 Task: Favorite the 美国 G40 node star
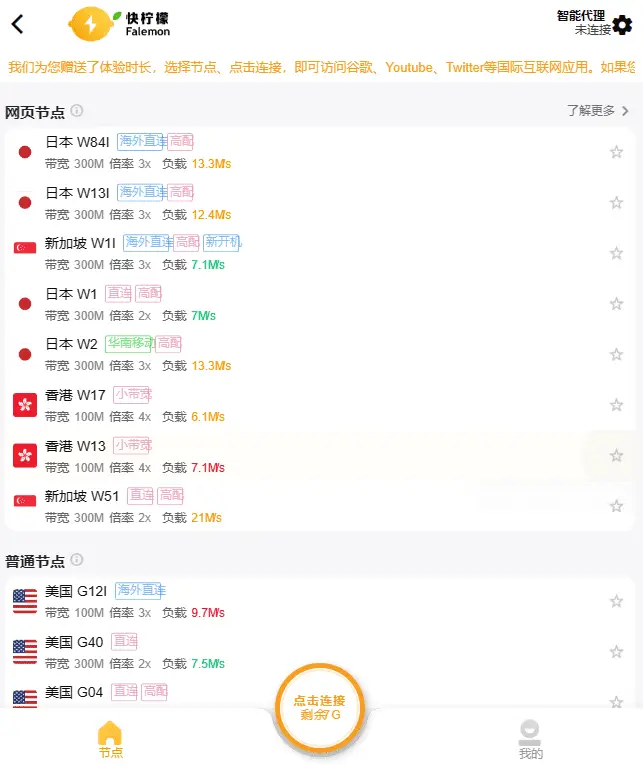(x=616, y=652)
